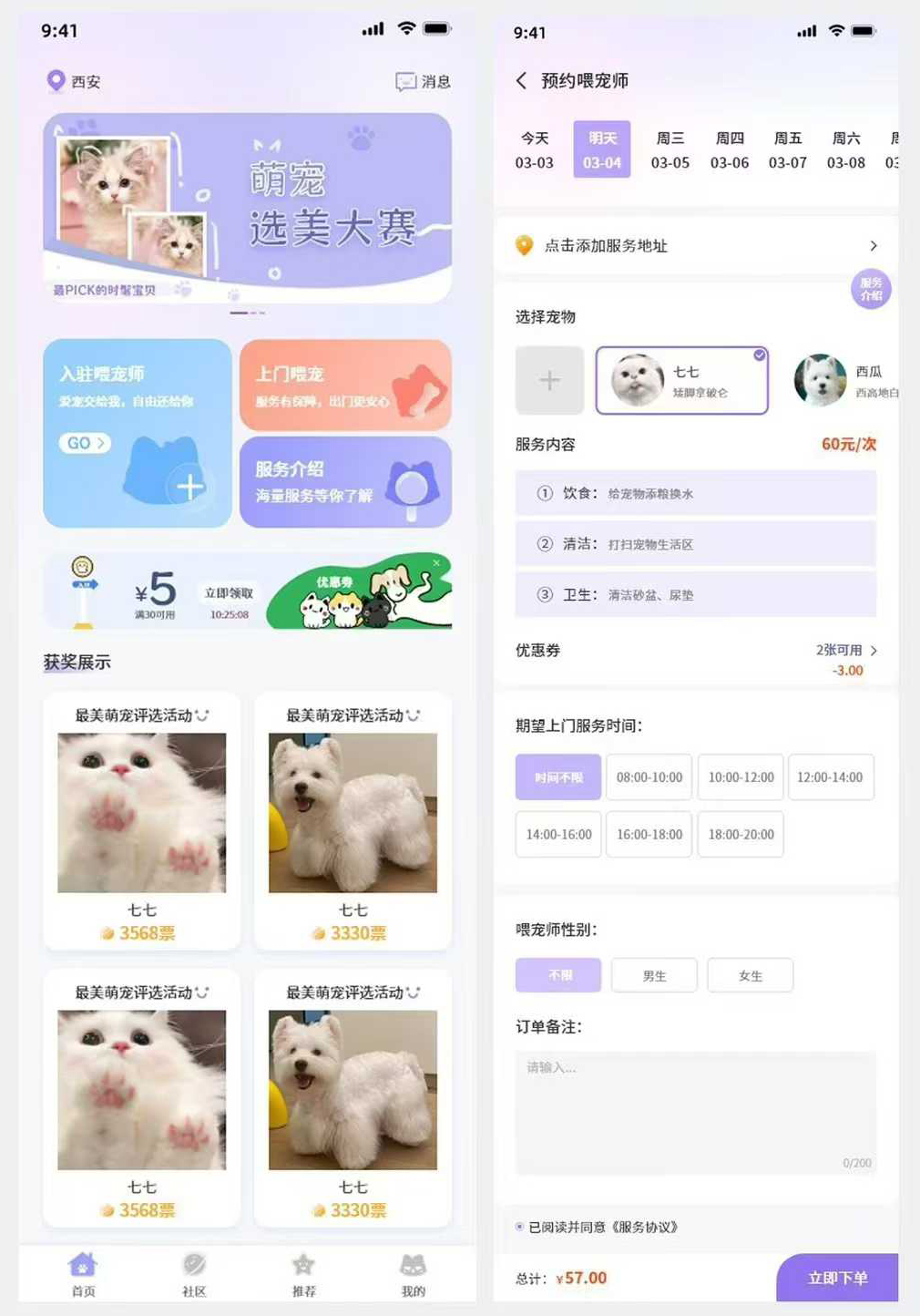Open the 入驻喂宠师 card
920x1316 pixels.
coord(137,433)
